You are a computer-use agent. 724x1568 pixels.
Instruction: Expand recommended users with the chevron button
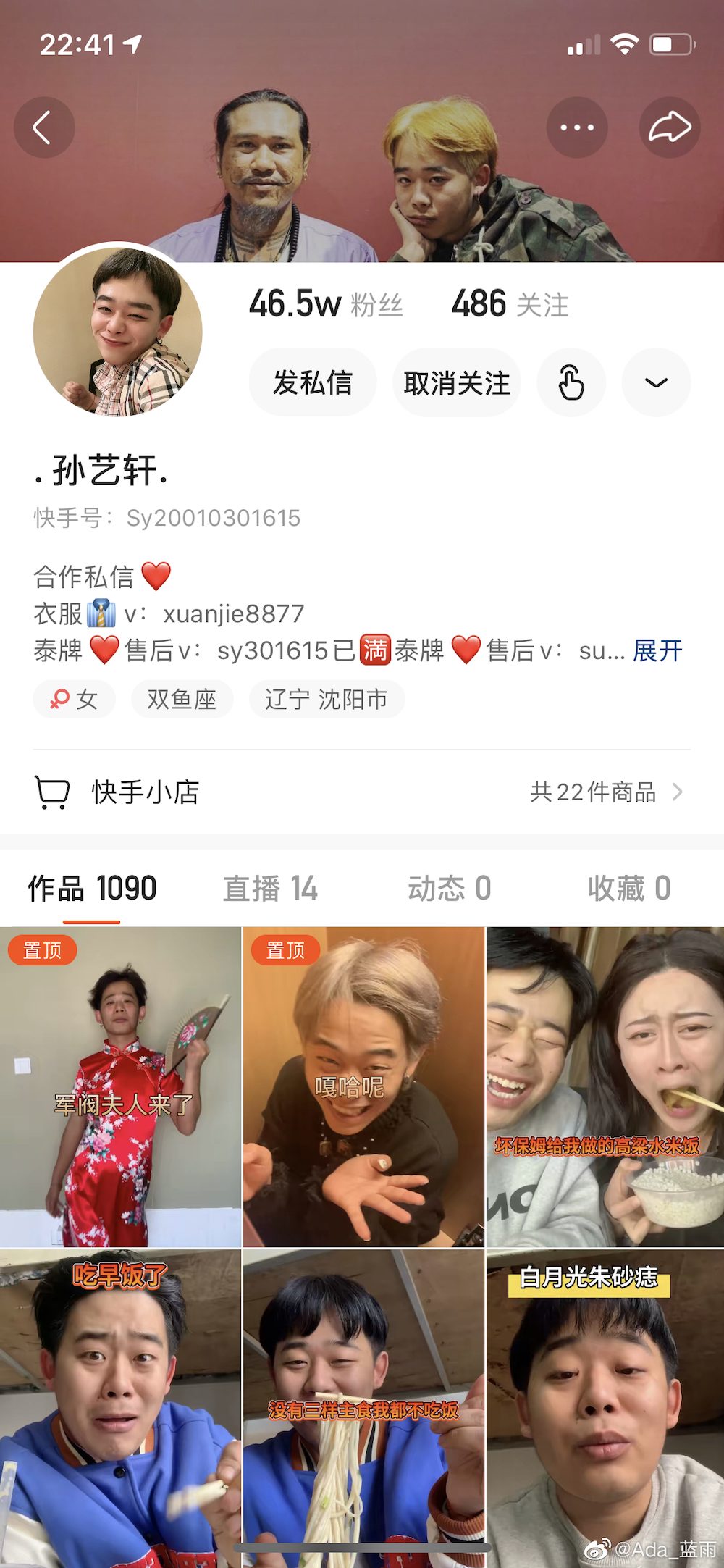point(656,382)
